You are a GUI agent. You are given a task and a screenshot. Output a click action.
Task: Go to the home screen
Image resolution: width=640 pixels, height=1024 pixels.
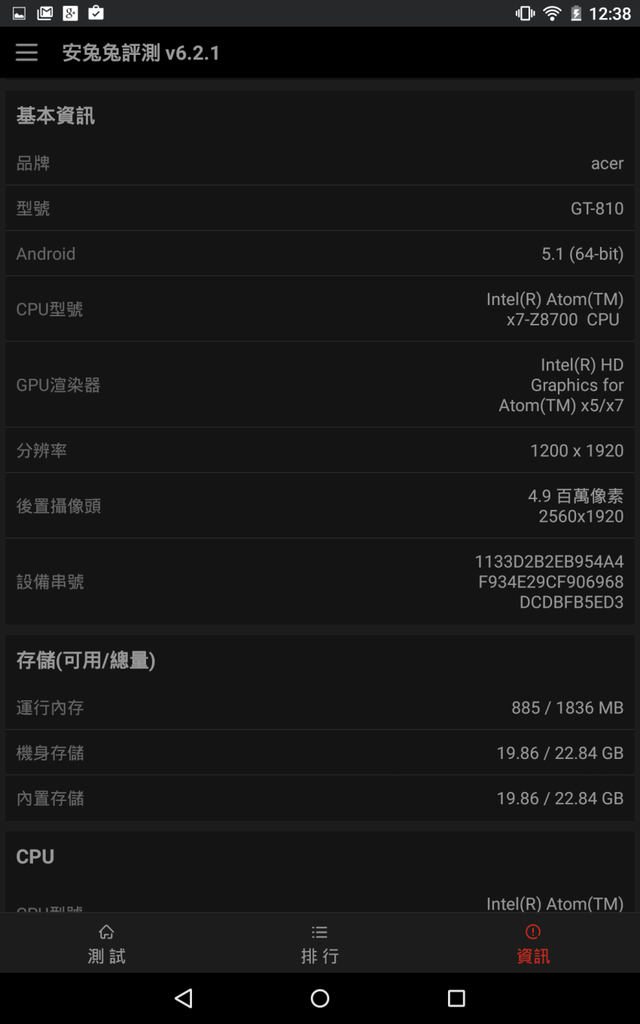pyautogui.click(x=320, y=998)
